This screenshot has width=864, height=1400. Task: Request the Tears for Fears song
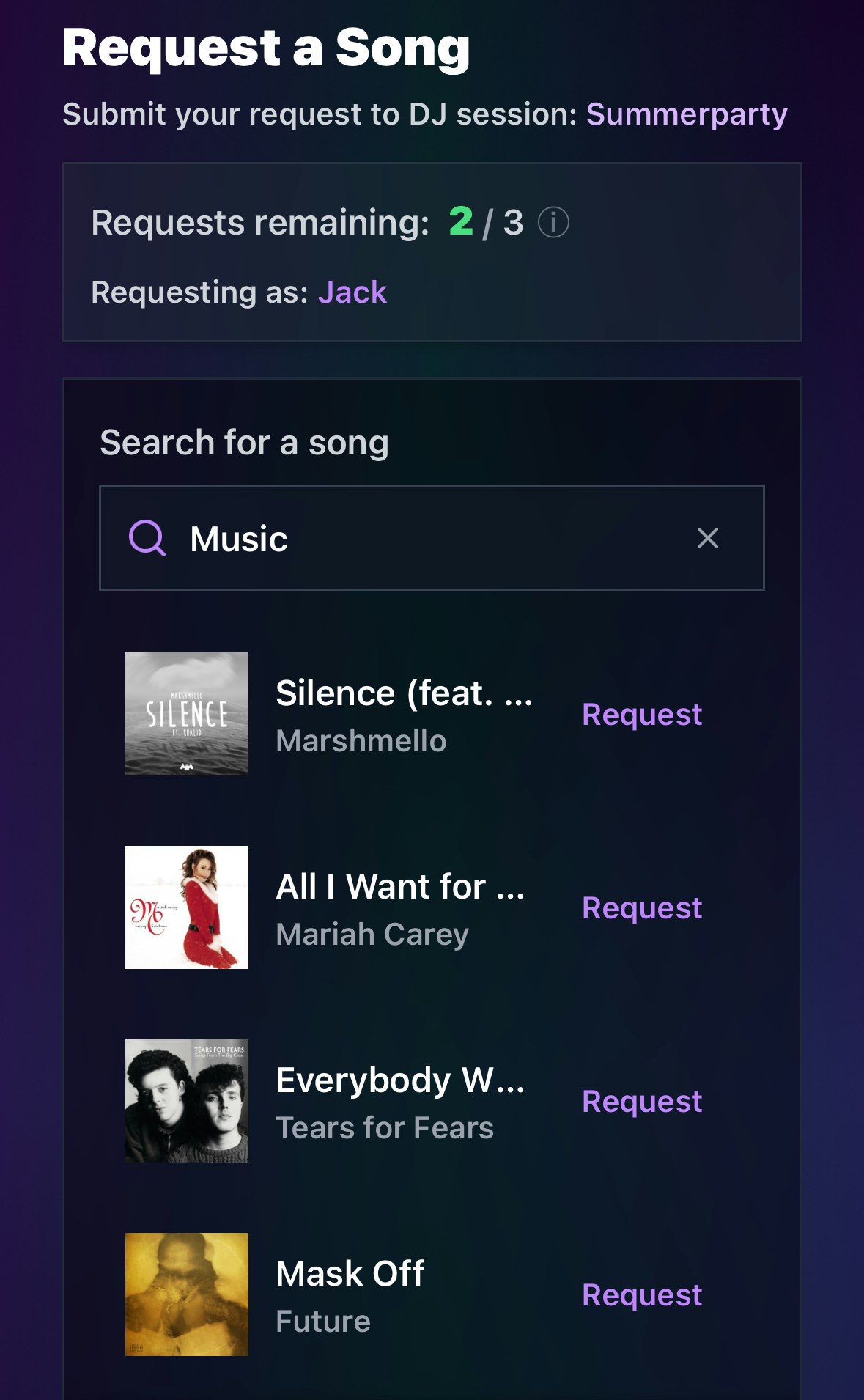(642, 1101)
